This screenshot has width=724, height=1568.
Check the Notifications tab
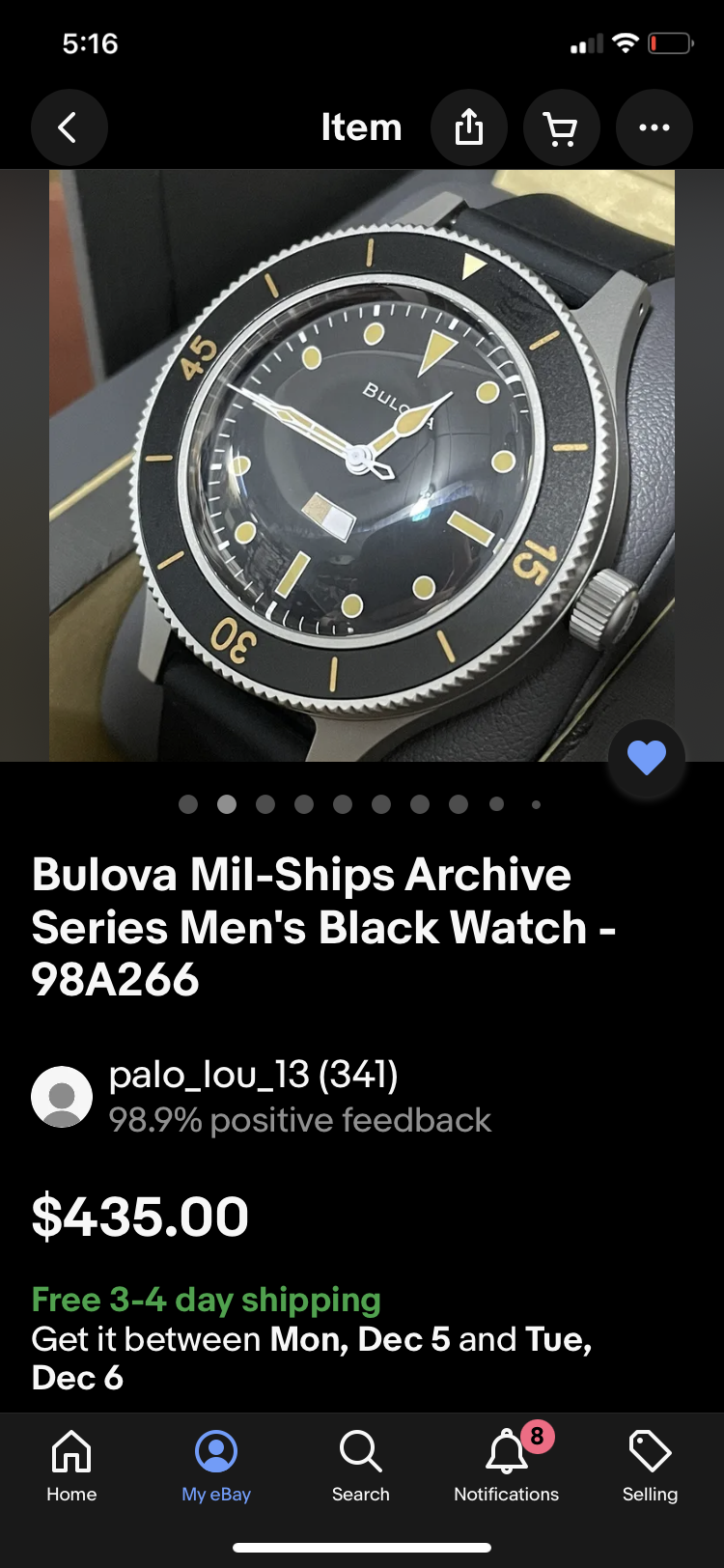click(506, 1466)
